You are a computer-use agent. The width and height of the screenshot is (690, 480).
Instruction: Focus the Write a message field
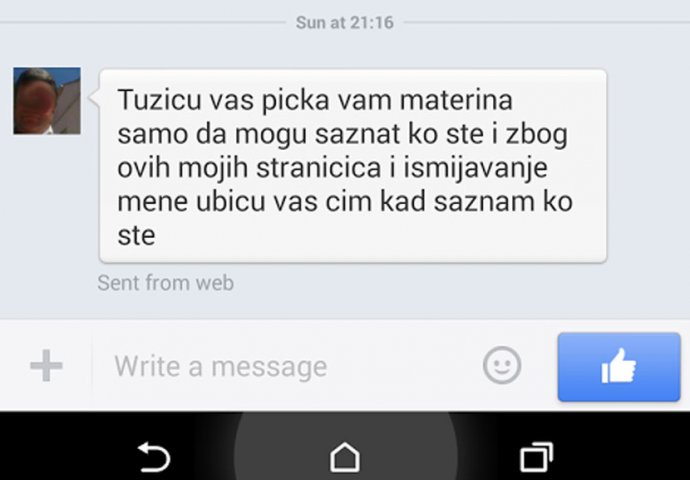(x=280, y=367)
